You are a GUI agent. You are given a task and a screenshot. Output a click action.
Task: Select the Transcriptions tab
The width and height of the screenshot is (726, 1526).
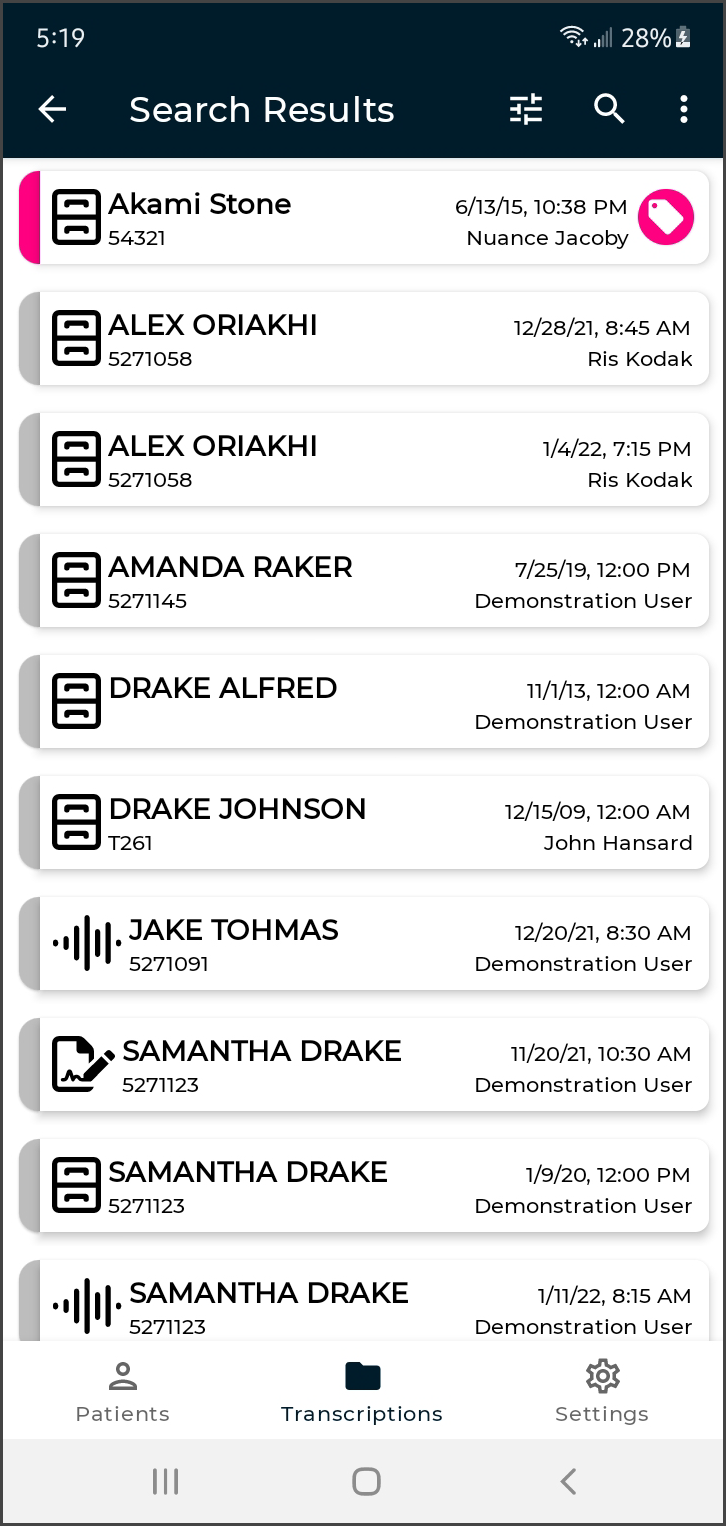click(362, 1391)
